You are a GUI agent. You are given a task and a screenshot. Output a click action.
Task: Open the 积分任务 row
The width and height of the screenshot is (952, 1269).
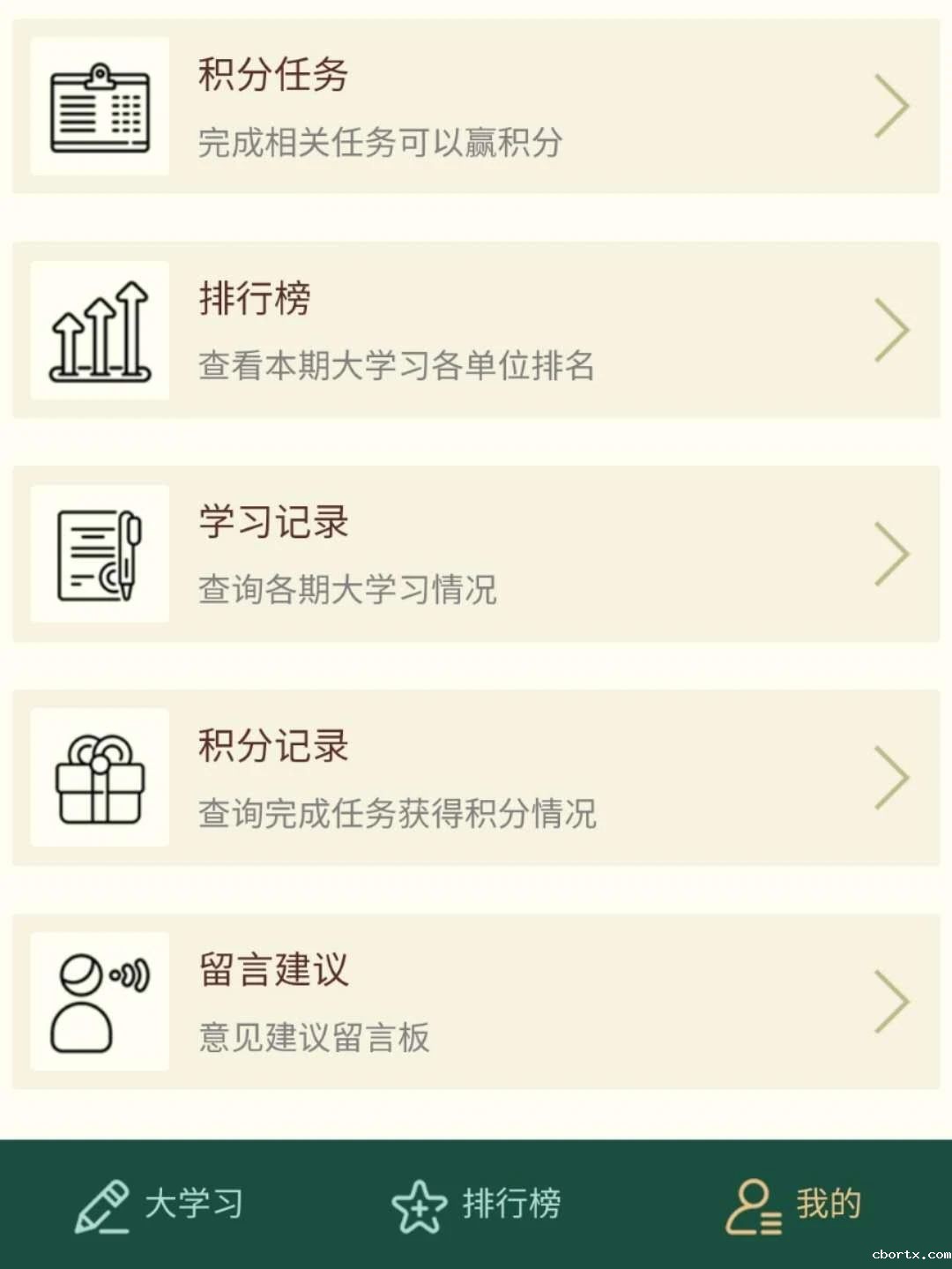476,107
